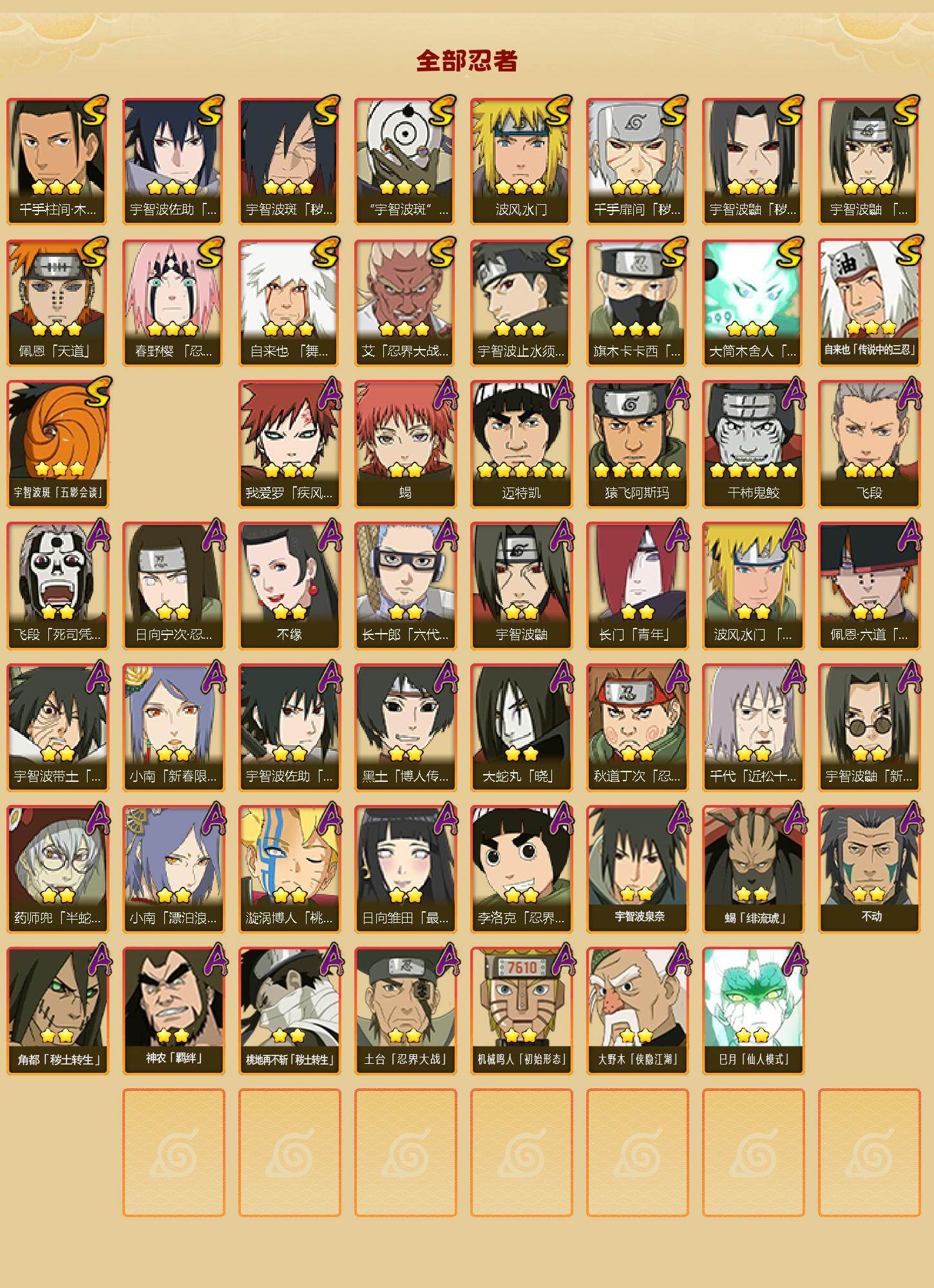View the 宇智波斑「五影会谈」 ninja card

(57, 444)
